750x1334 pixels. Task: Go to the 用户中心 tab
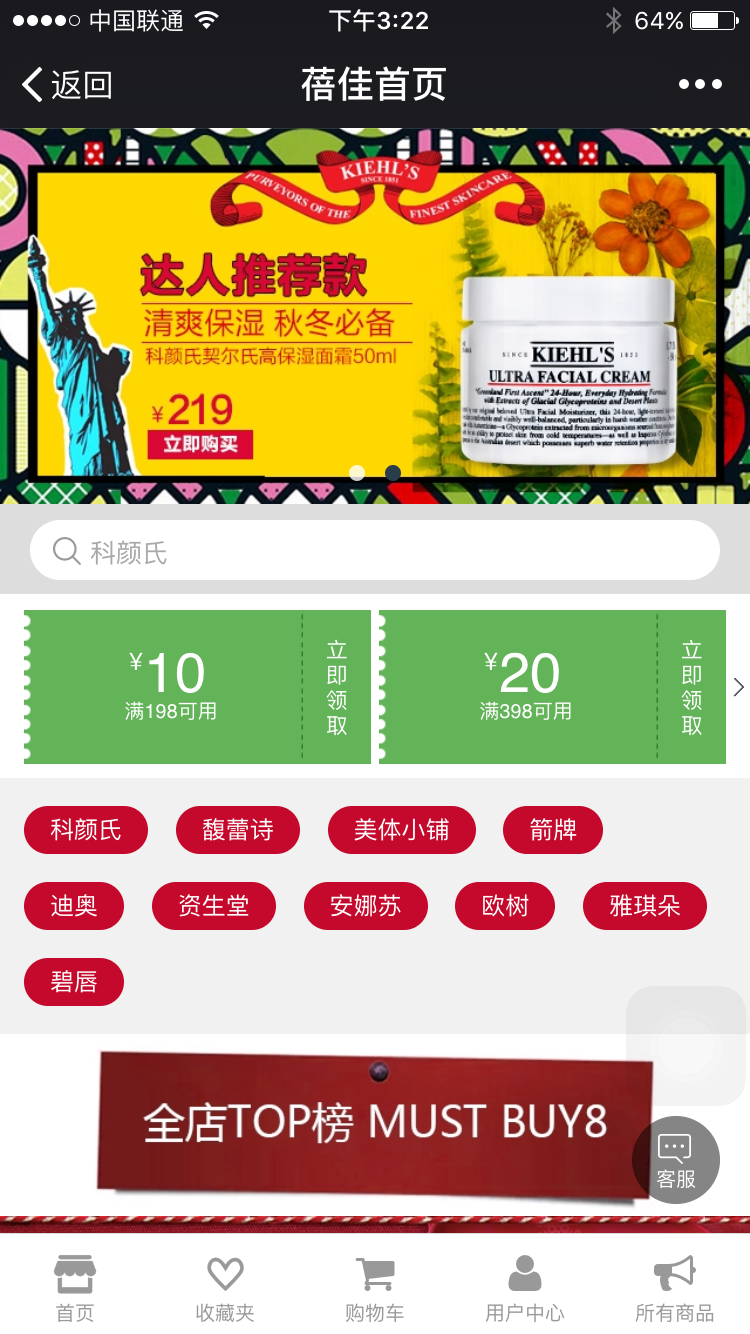(525, 1288)
